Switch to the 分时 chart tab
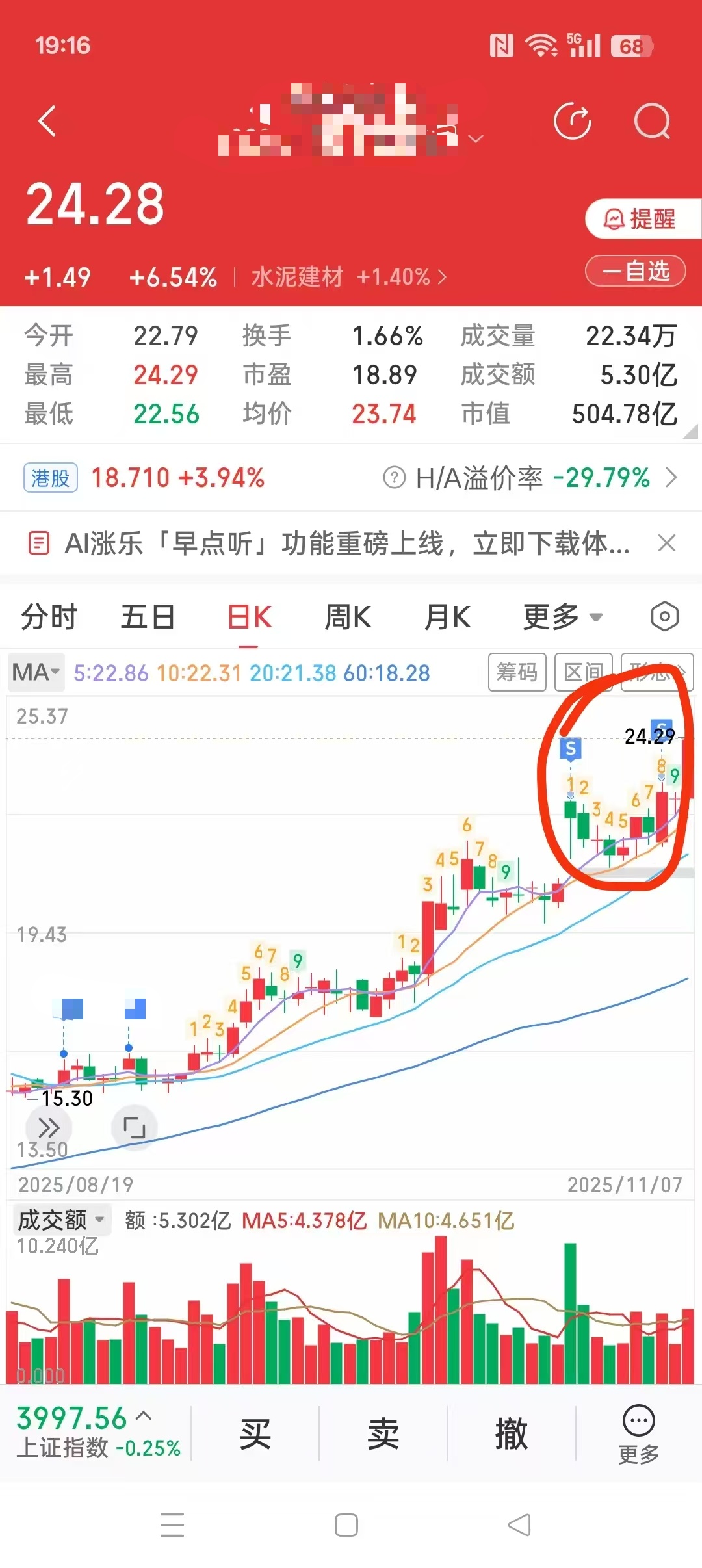This screenshot has width=702, height=1568. (x=49, y=617)
